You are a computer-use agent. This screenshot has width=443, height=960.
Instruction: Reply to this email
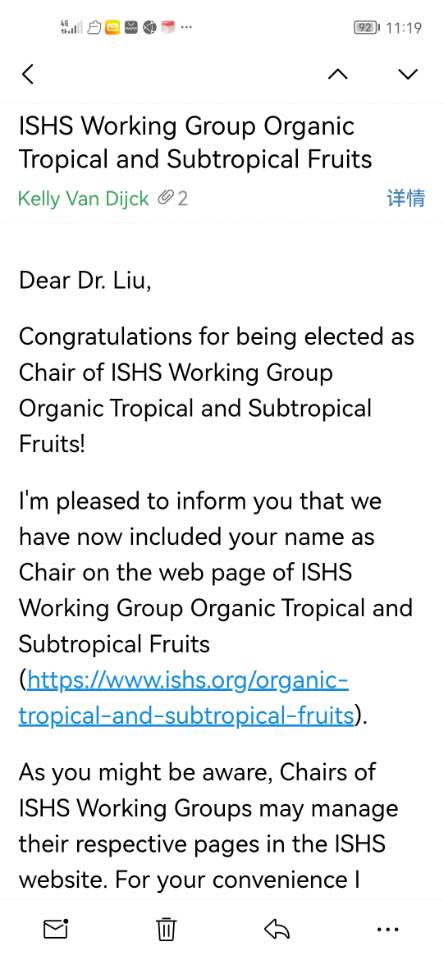[277, 929]
